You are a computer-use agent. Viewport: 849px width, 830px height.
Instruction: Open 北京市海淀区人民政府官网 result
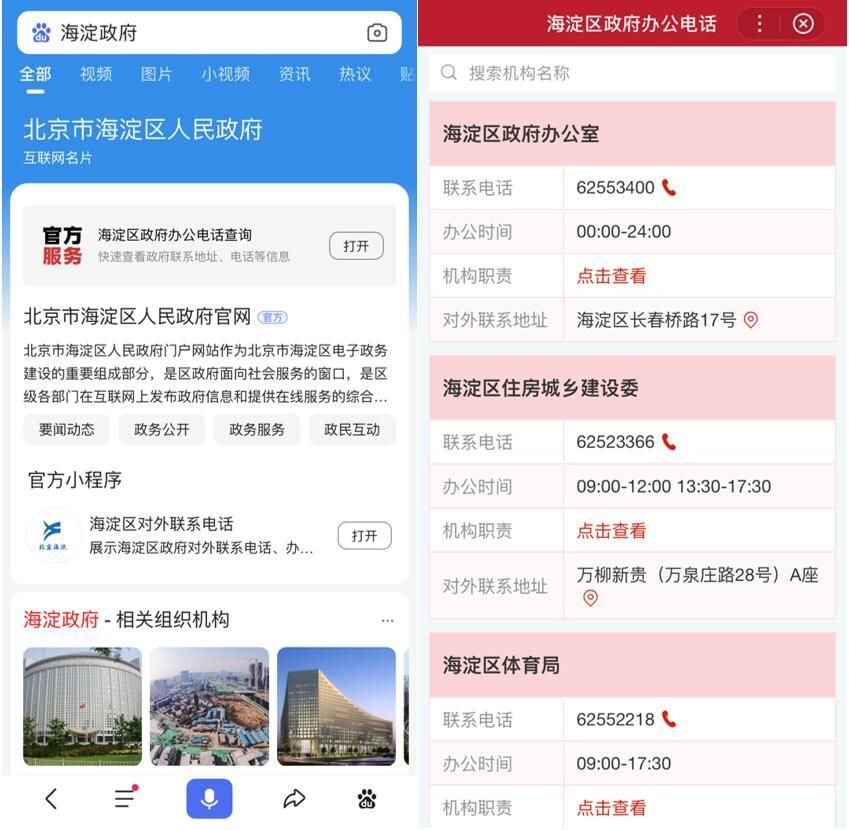(137, 317)
